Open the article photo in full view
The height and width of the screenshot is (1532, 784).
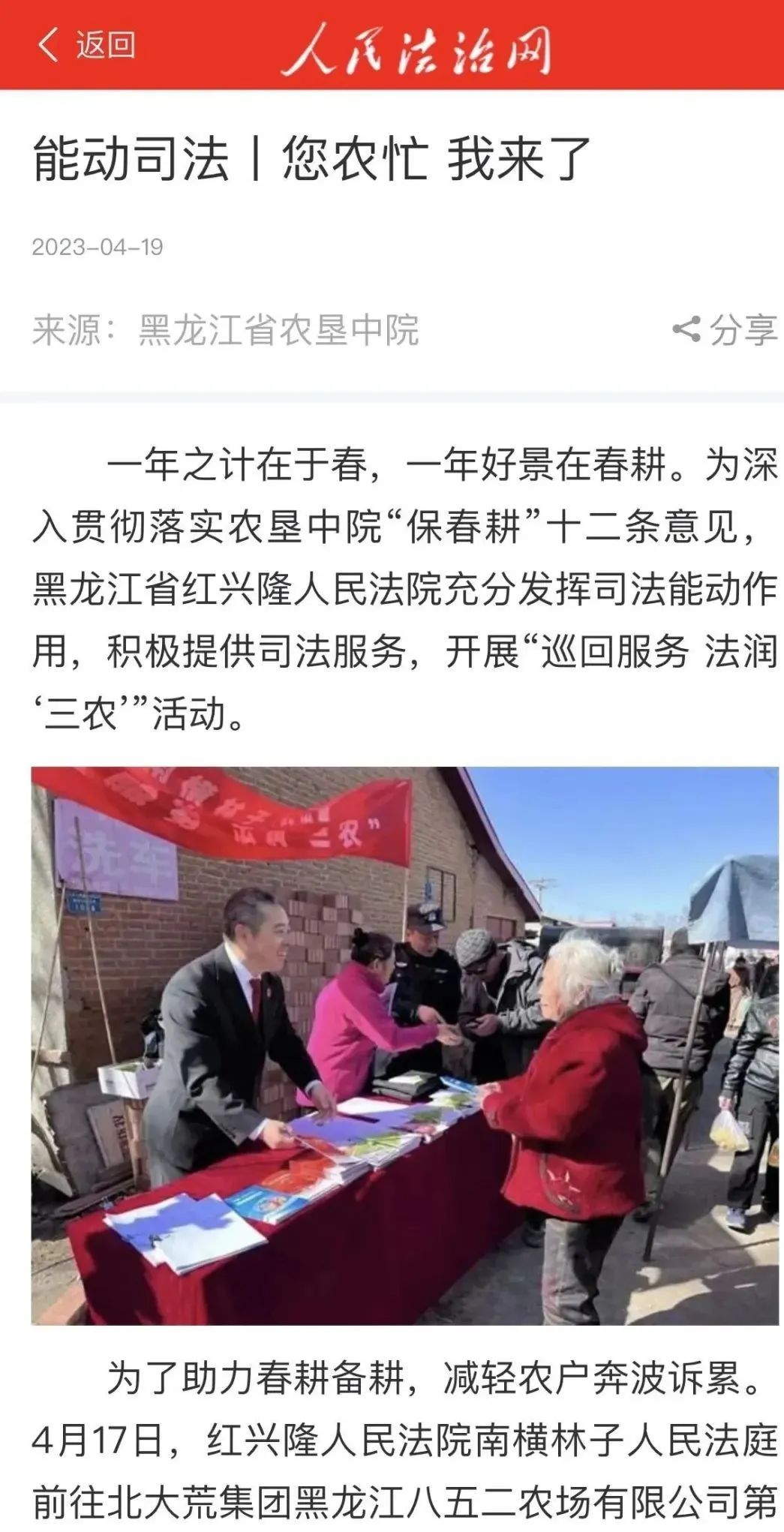(404, 1045)
